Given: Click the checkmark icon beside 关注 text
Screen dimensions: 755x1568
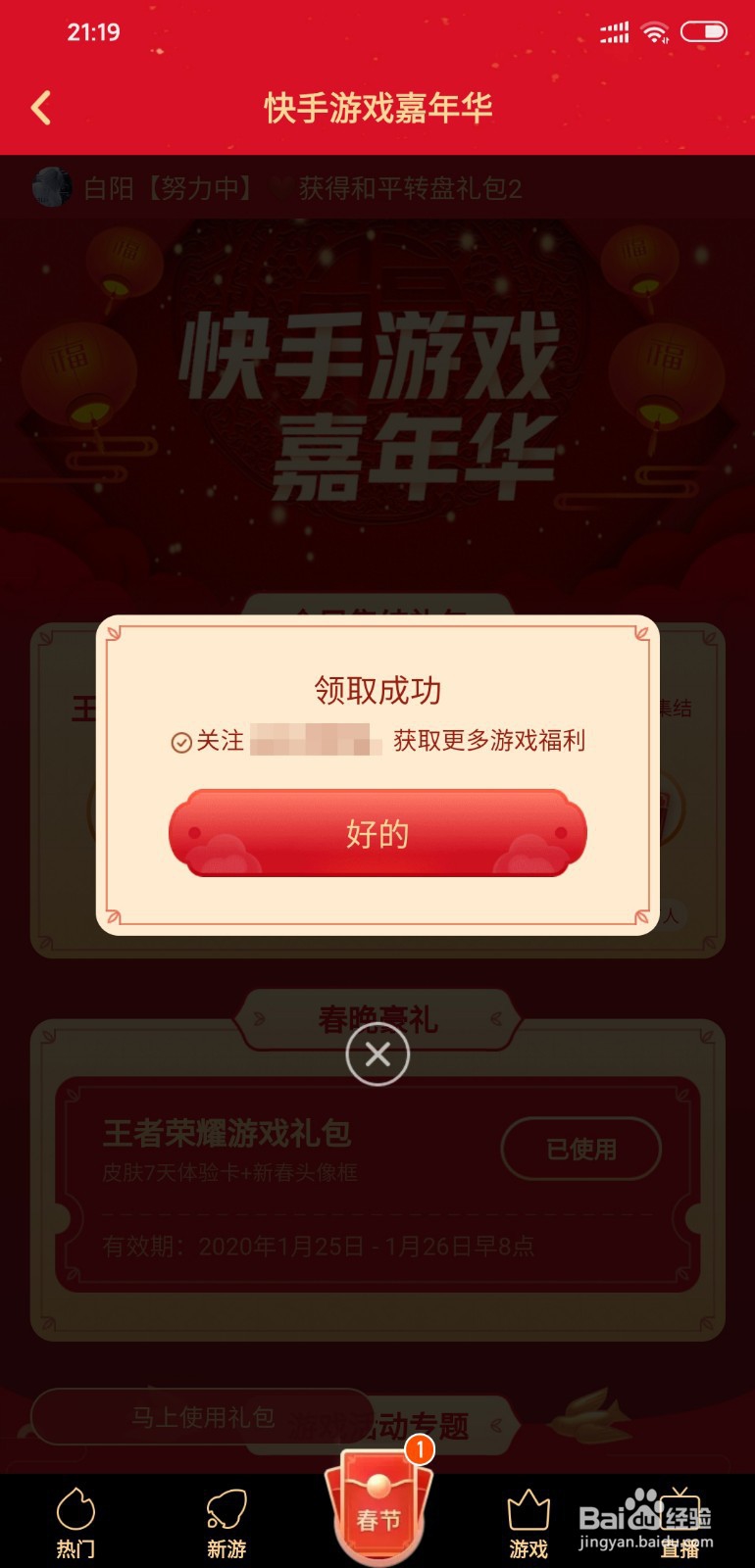Looking at the screenshot, I should (x=179, y=745).
